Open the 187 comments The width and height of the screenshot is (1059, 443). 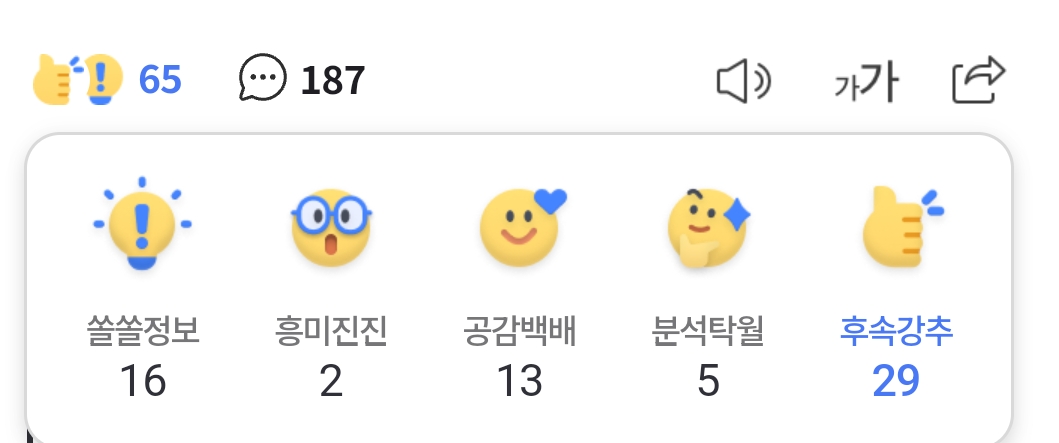[302, 79]
